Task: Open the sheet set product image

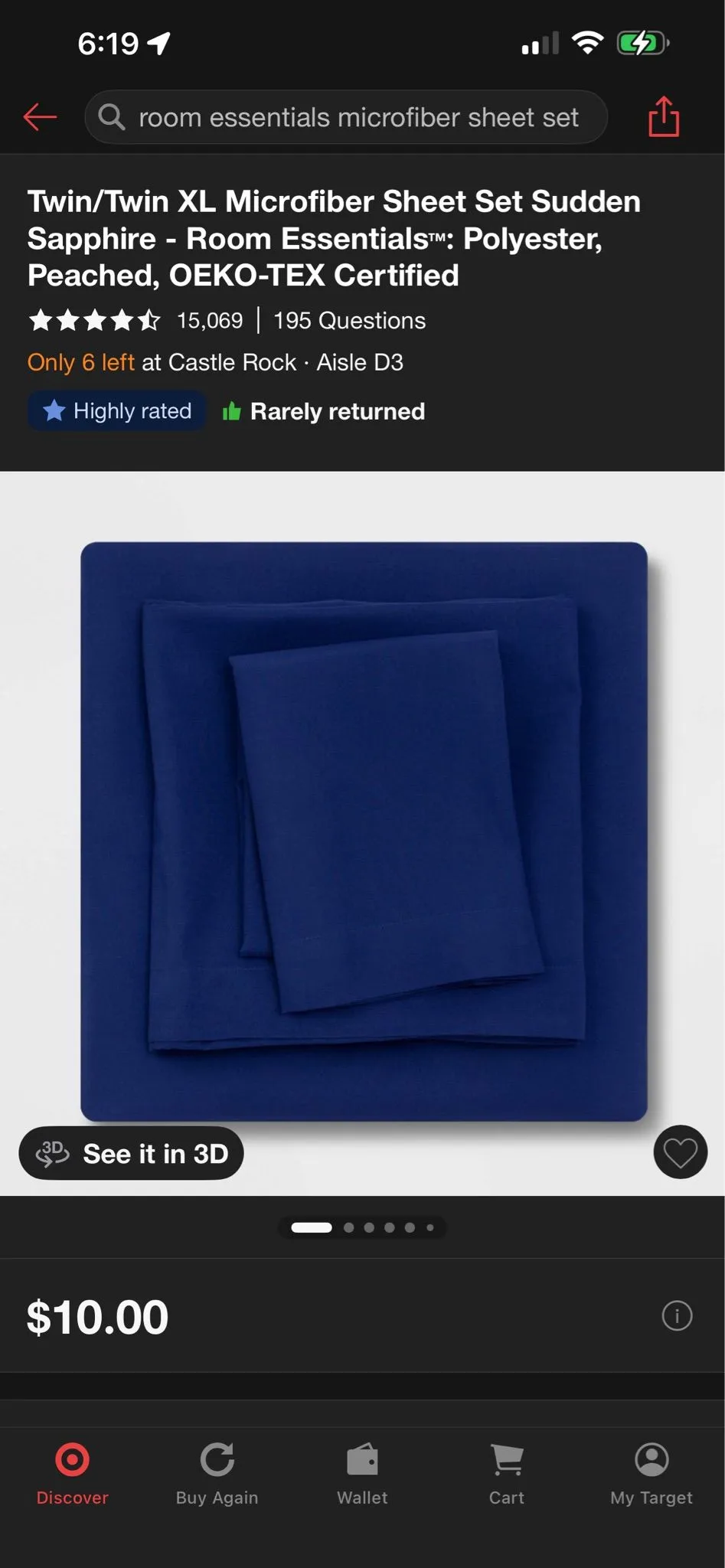Action: pyautogui.click(x=364, y=831)
